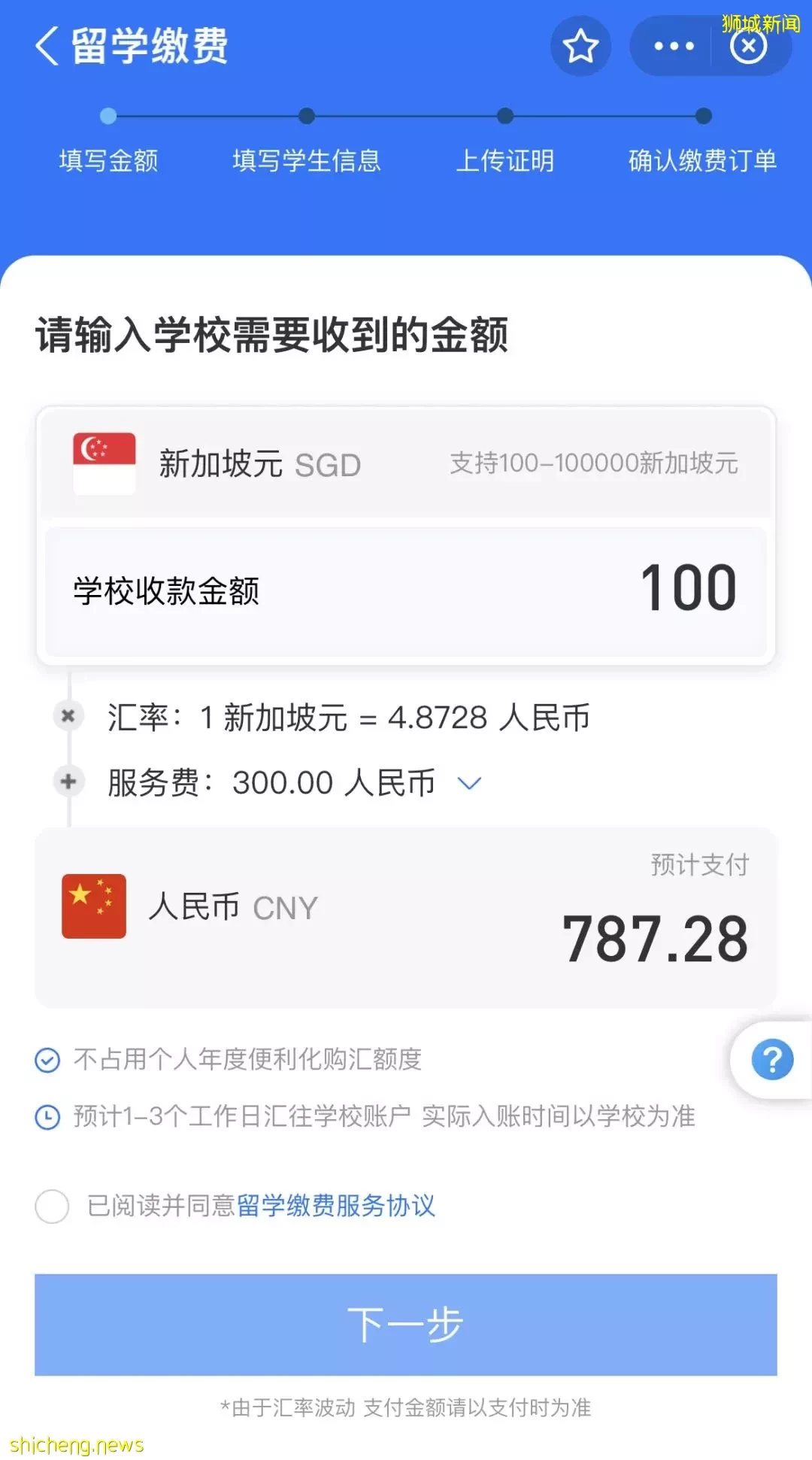
Task: Open the three-dot more options menu
Action: [674, 46]
